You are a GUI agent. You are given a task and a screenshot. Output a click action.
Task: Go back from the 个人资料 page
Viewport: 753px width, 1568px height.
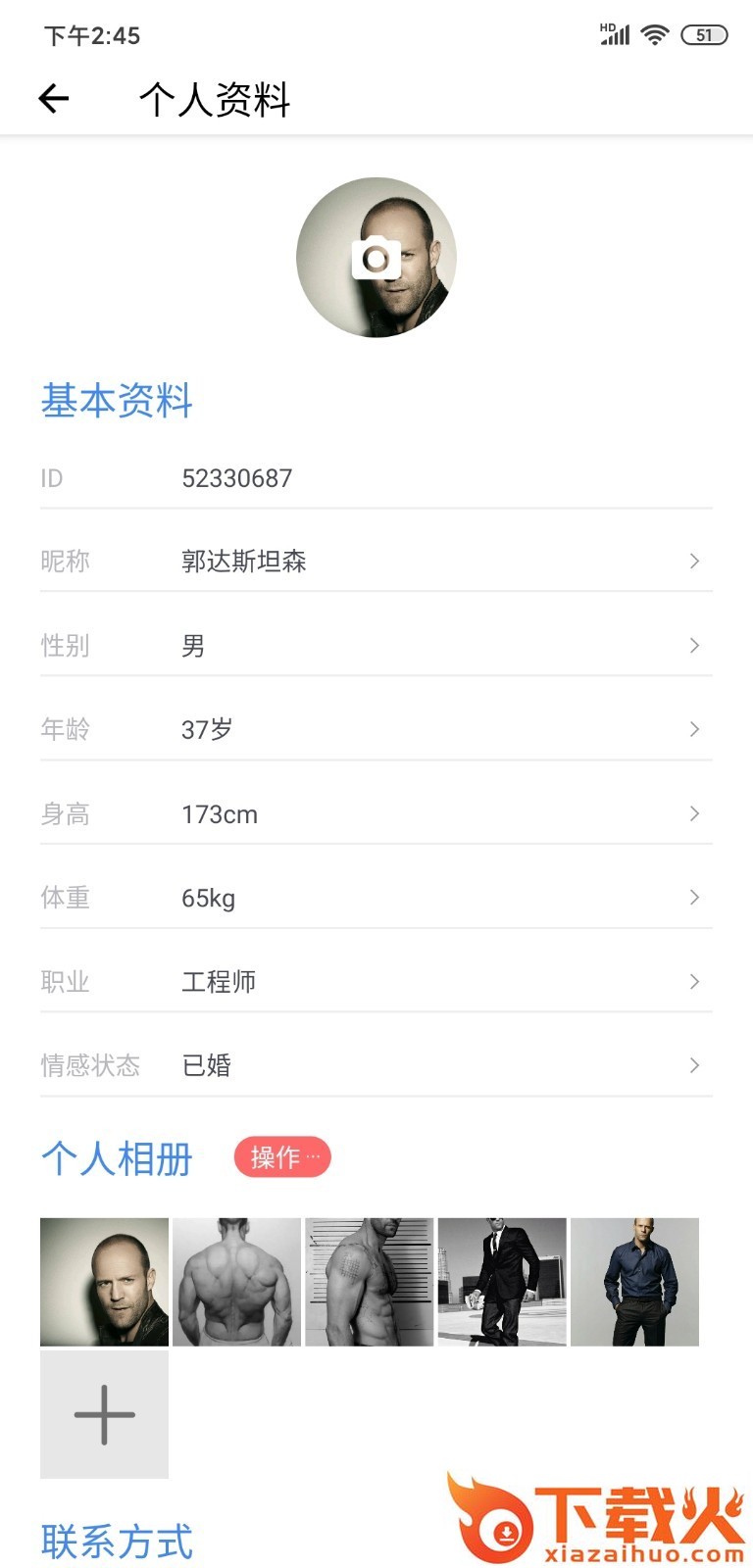coord(54,98)
